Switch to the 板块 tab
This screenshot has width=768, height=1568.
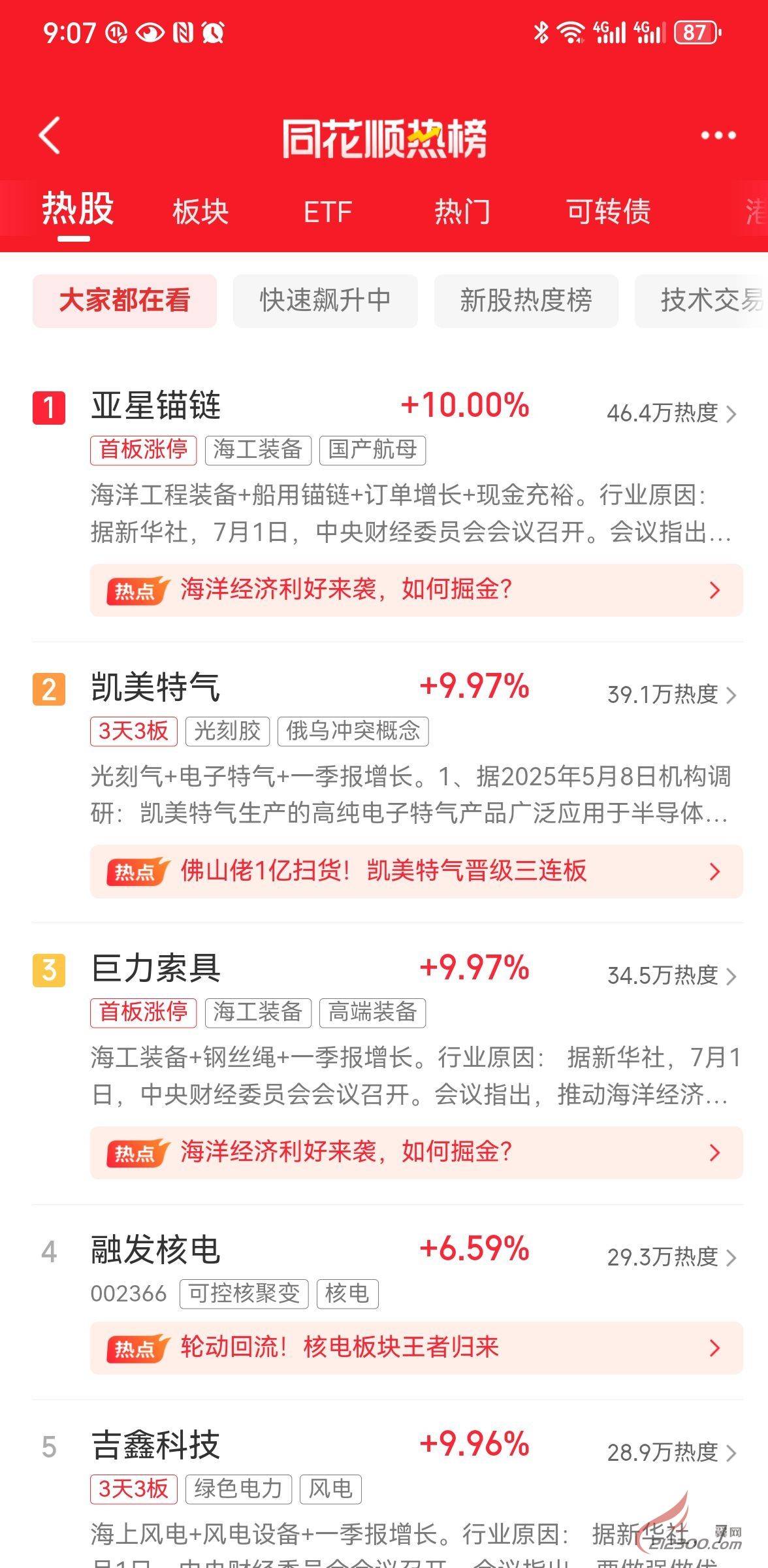click(200, 212)
